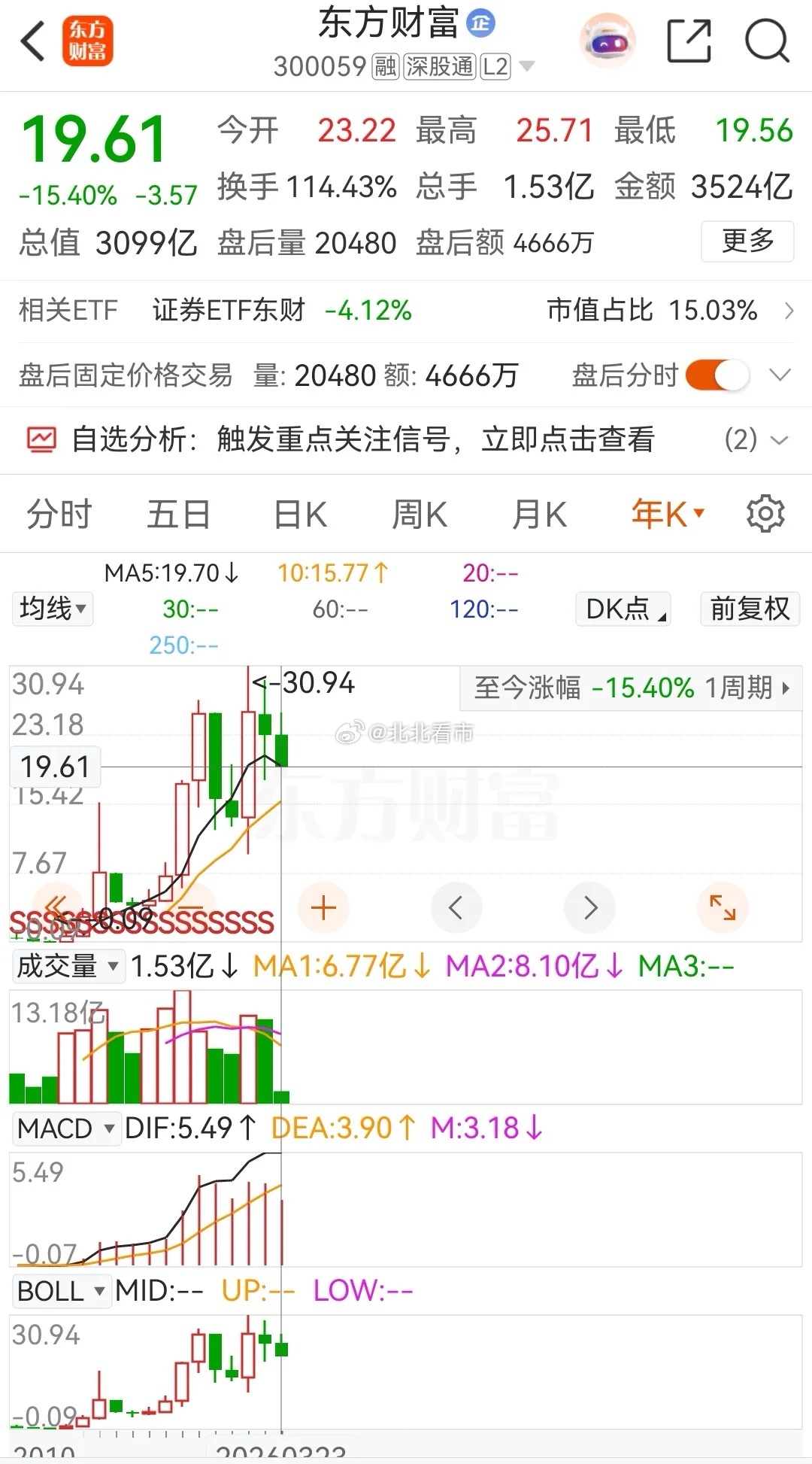Switch to the 分时 chart tab

(59, 515)
